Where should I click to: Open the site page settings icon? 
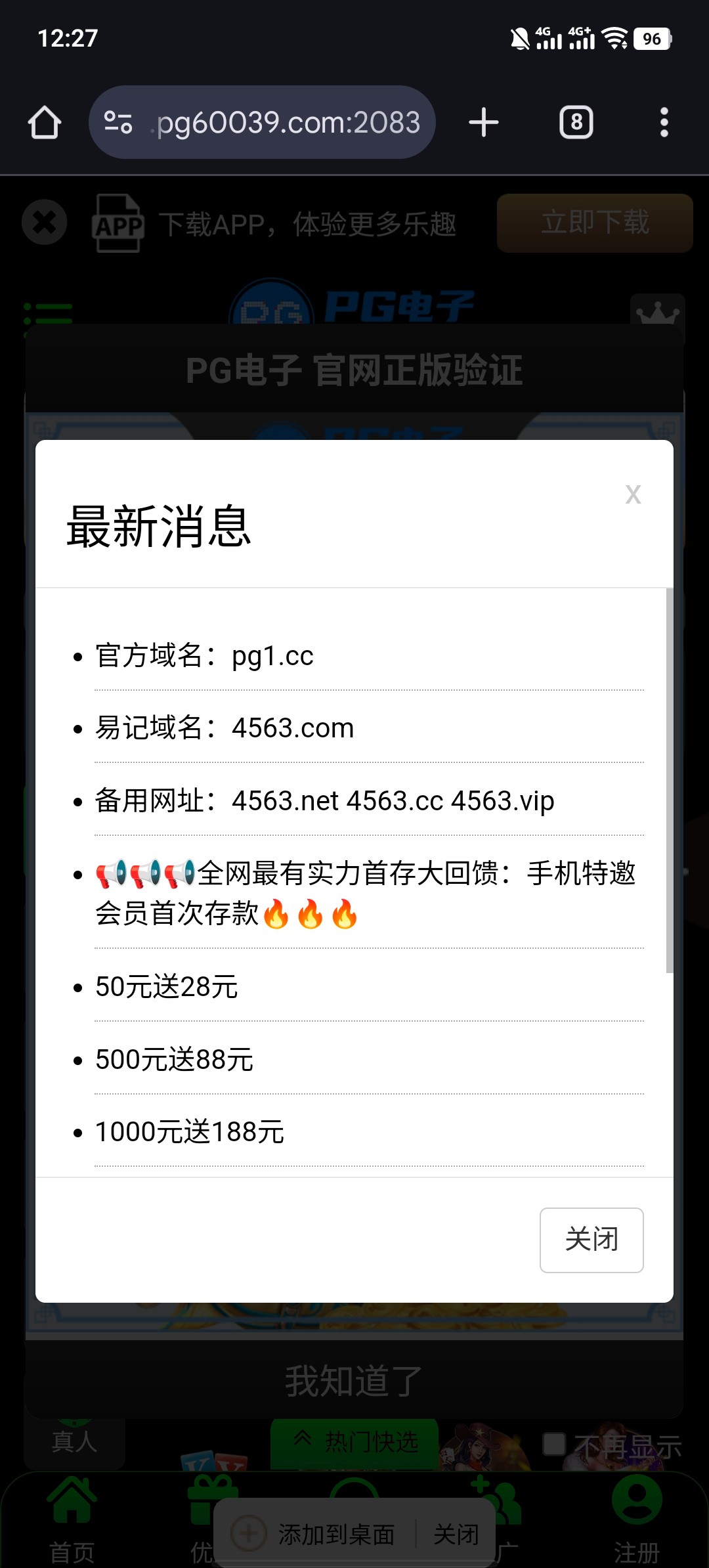[119, 123]
